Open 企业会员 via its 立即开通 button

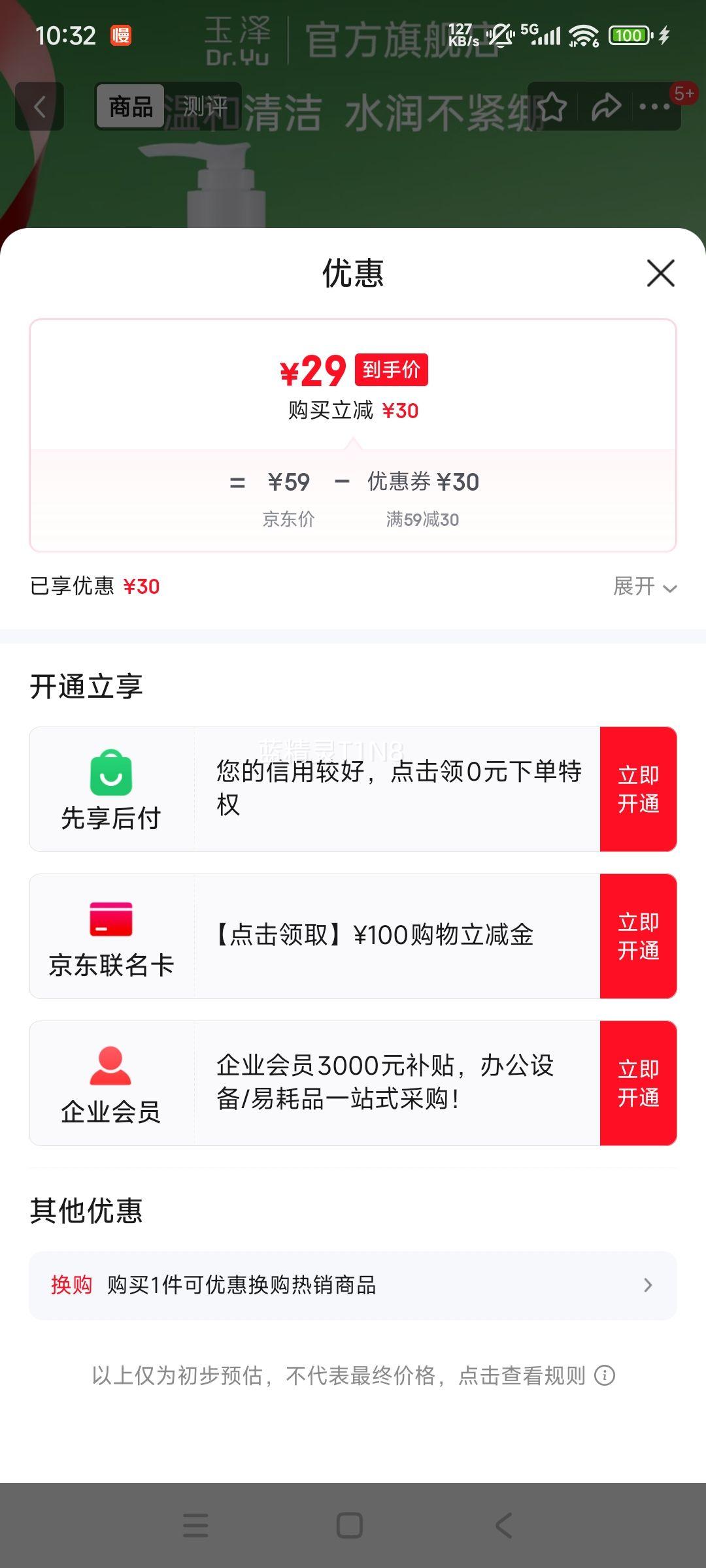[638, 1083]
